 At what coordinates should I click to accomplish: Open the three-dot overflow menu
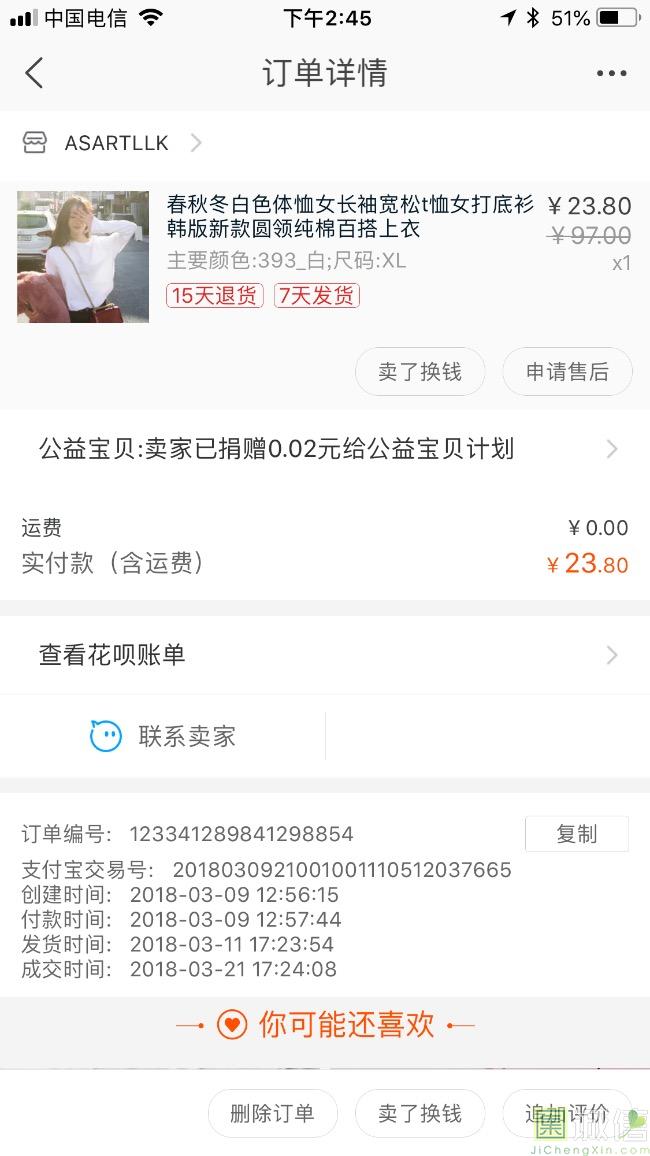click(611, 73)
